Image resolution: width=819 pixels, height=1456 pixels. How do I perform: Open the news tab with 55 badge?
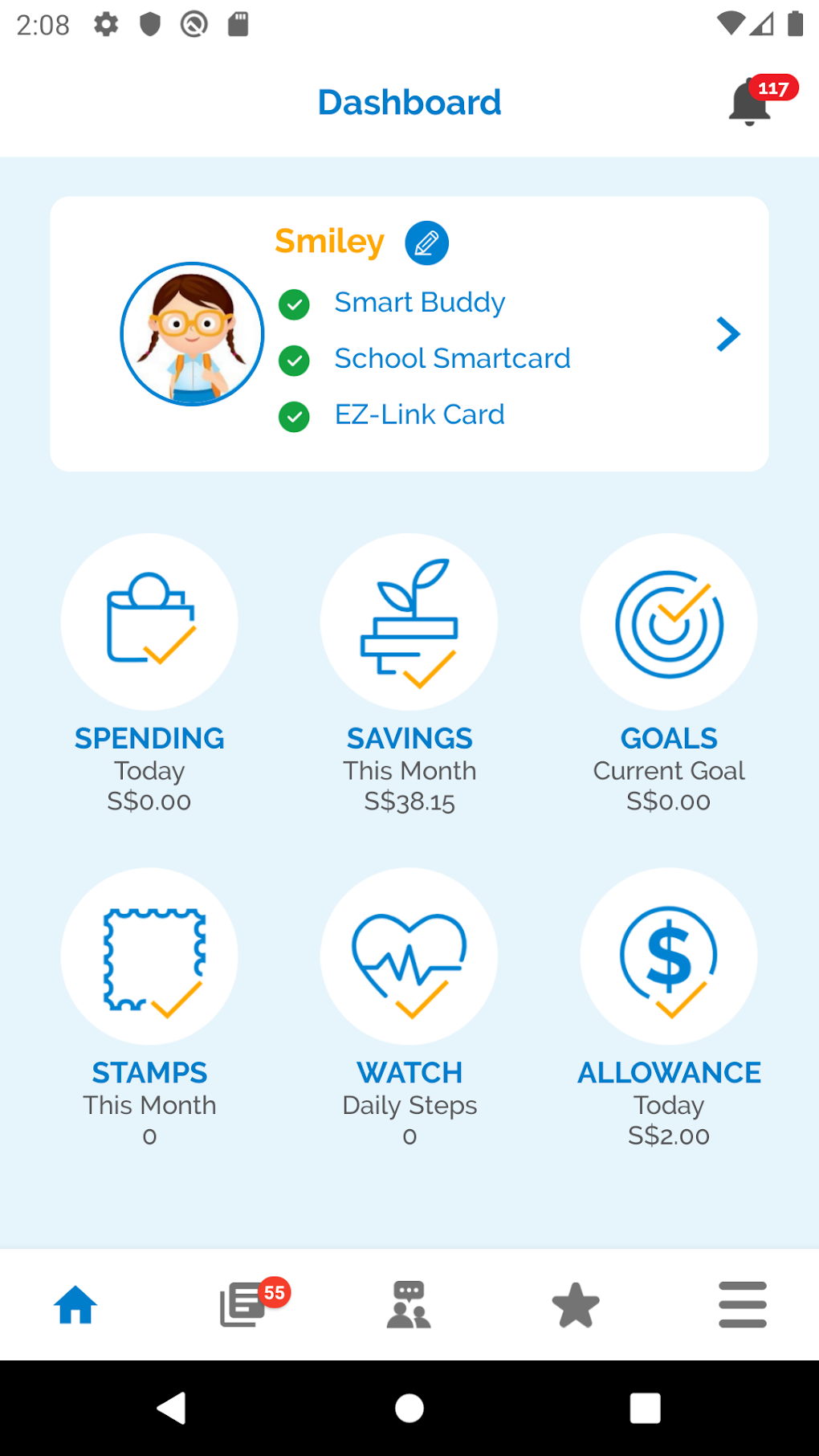point(244,1304)
